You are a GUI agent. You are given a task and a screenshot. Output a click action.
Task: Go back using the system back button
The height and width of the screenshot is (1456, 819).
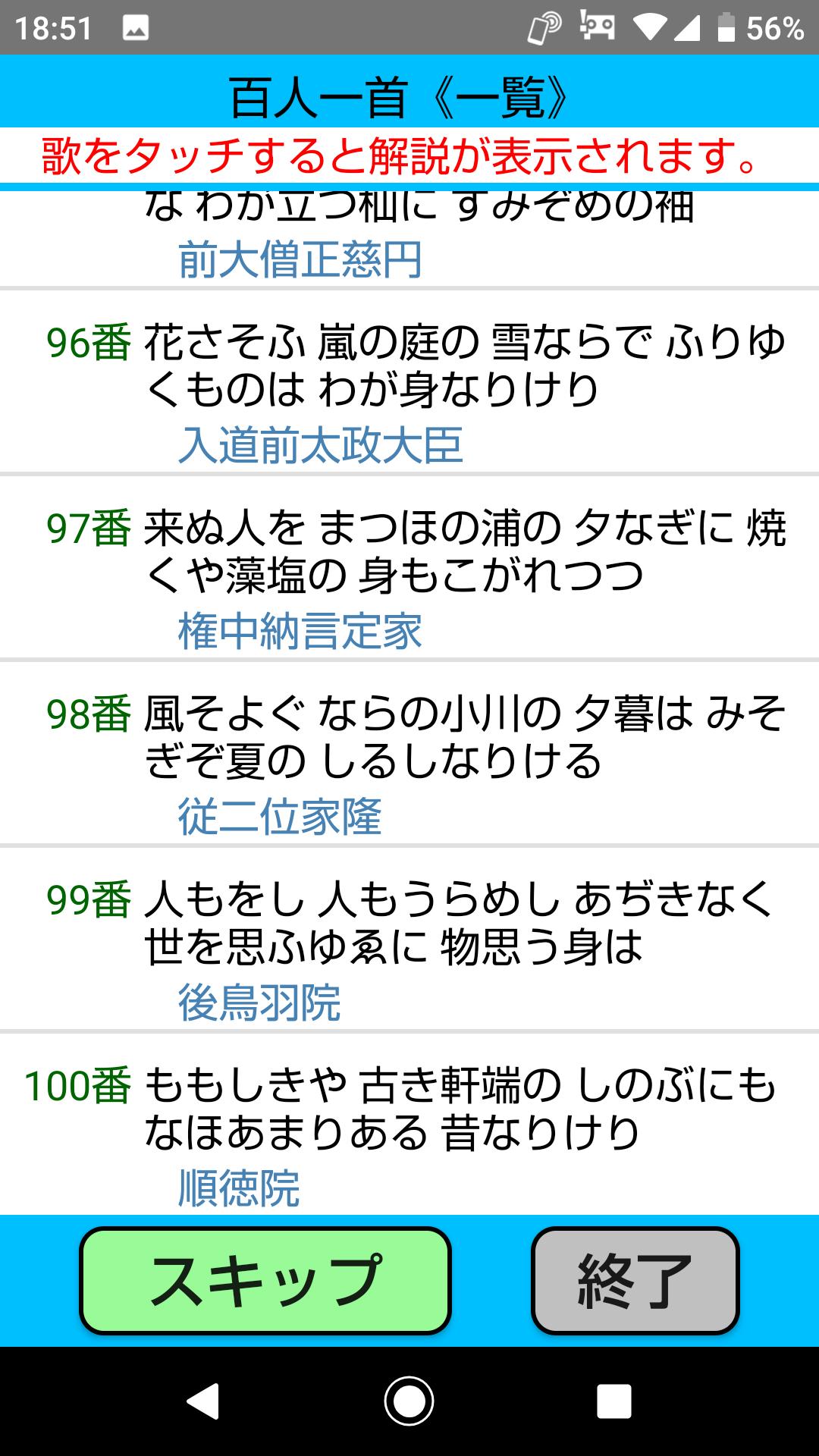pos(203,1401)
